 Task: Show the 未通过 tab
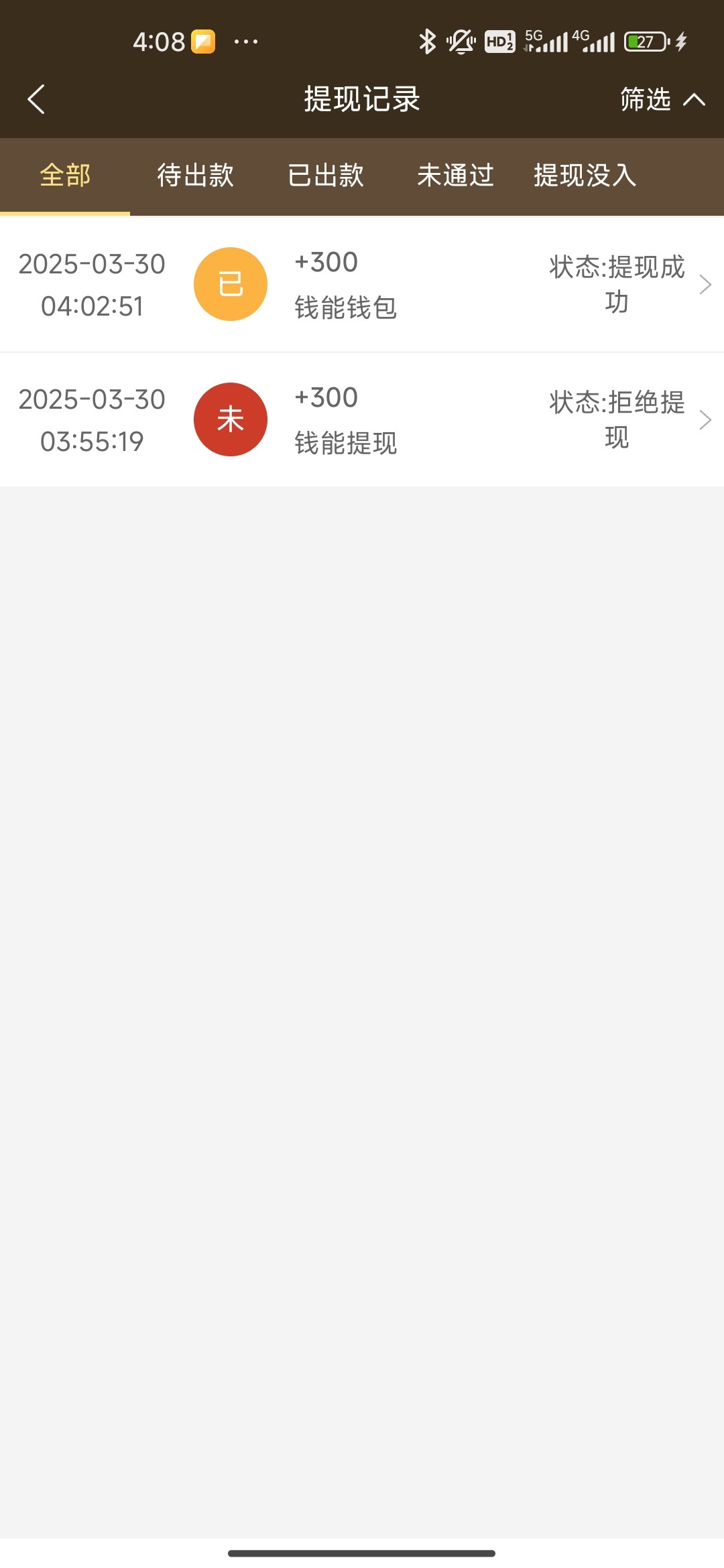tap(455, 176)
